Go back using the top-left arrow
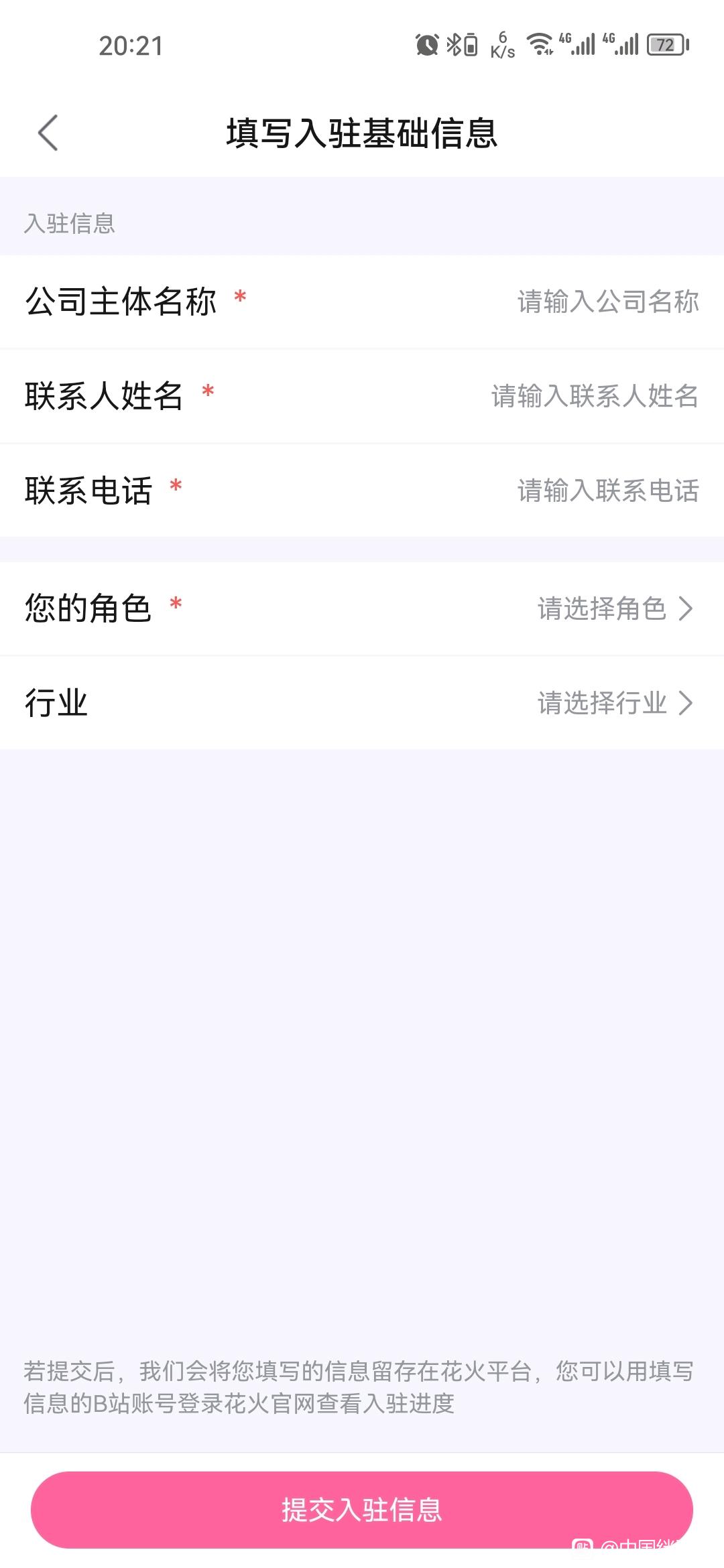The height and width of the screenshot is (1568, 724). [x=48, y=133]
